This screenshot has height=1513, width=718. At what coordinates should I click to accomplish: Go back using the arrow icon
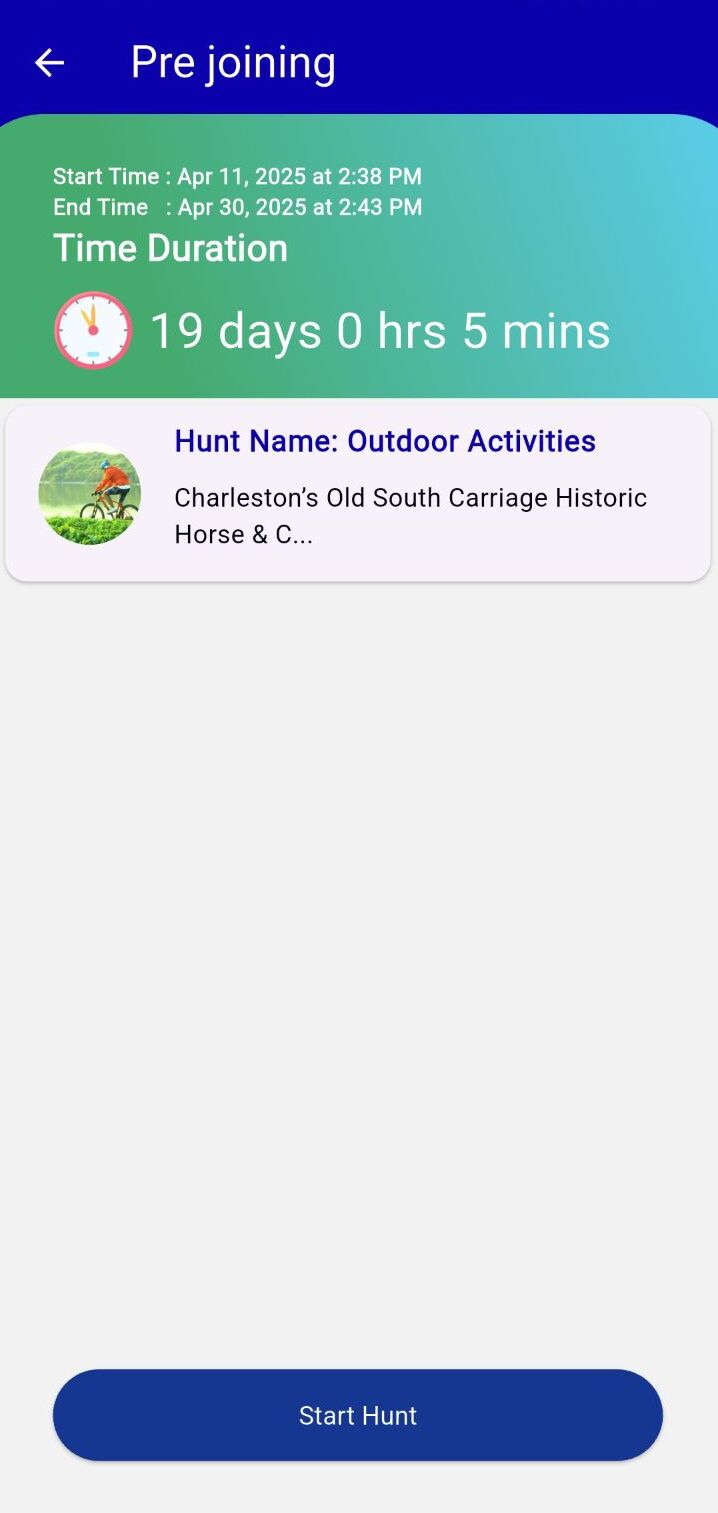[x=49, y=63]
